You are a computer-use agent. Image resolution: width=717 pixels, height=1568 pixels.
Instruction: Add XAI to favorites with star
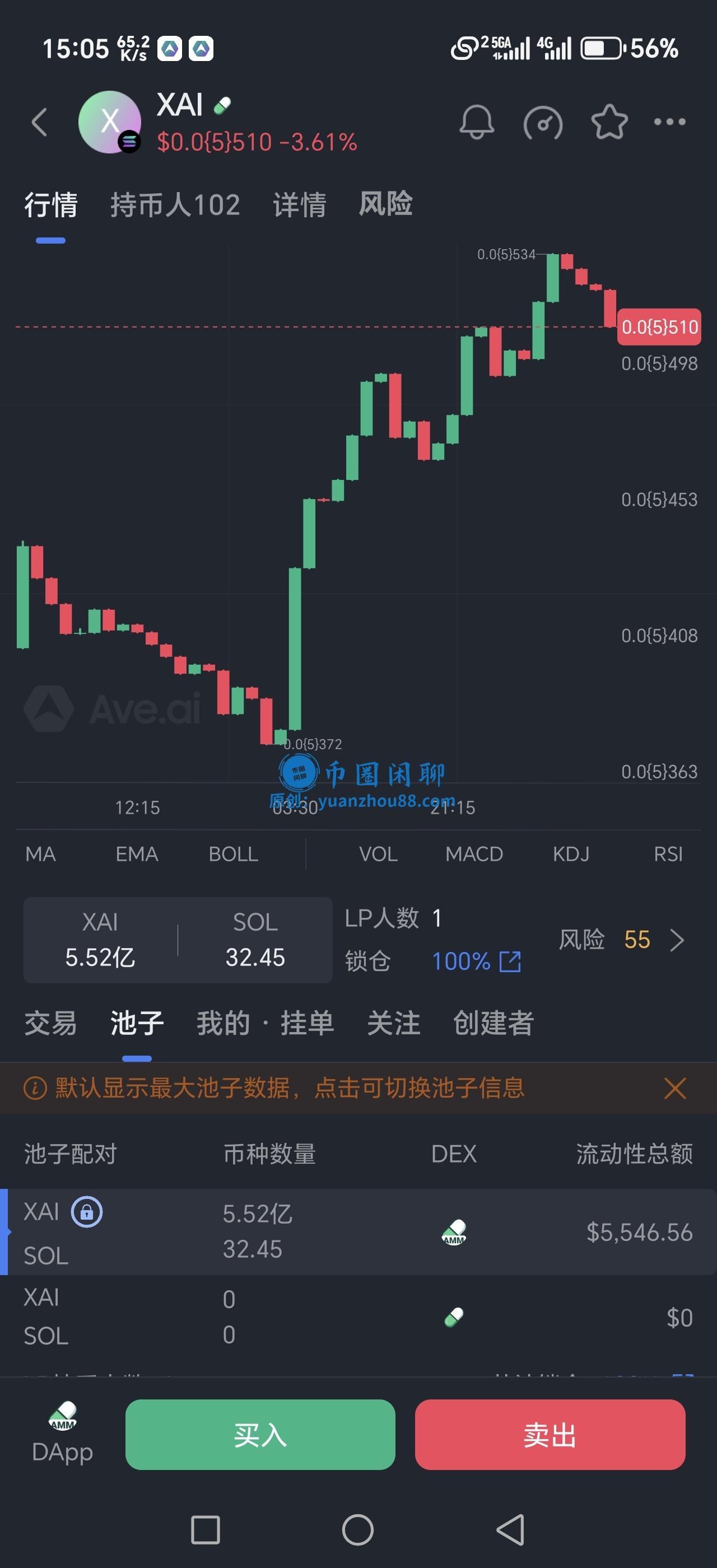coord(609,122)
